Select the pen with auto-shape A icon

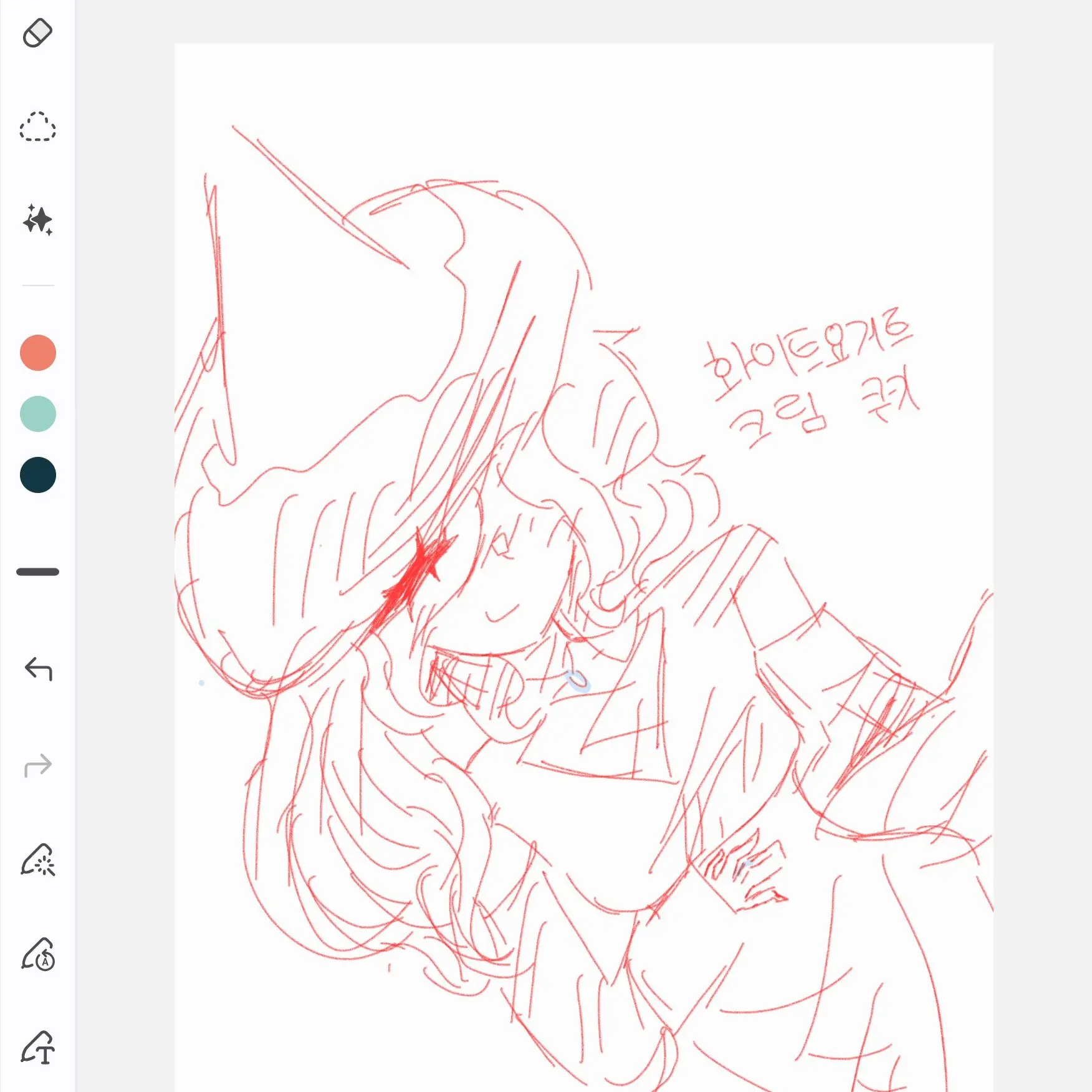point(38,955)
